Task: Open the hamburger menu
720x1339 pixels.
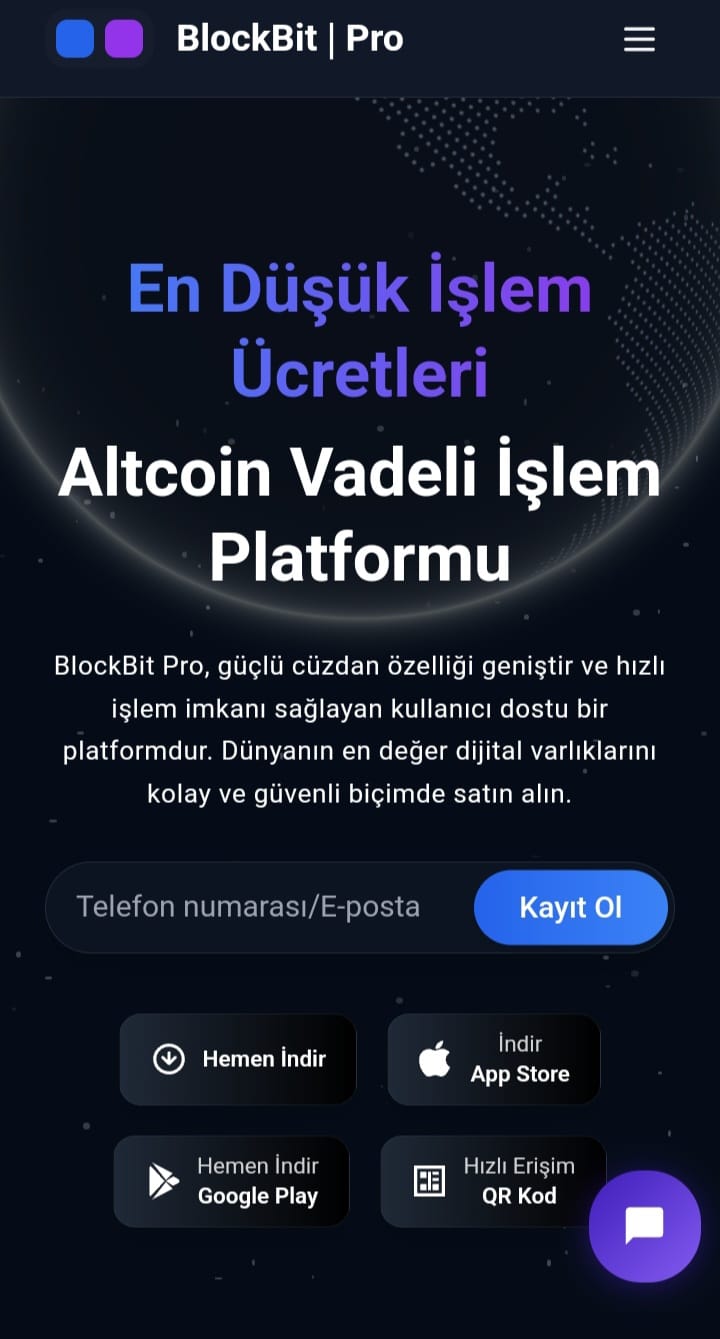Action: point(639,40)
